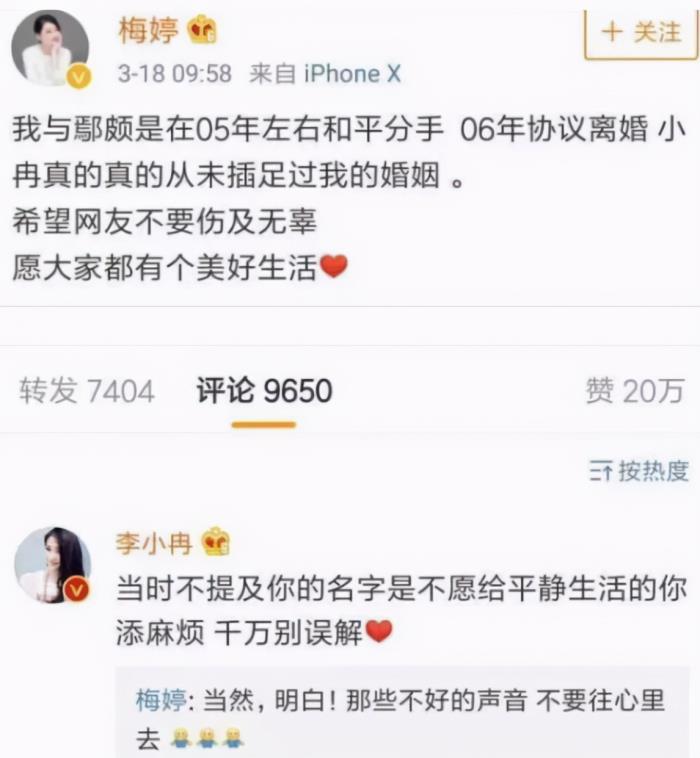This screenshot has width=700, height=758.
Task: Switch to the 转发 7404 tab
Action: point(86,390)
